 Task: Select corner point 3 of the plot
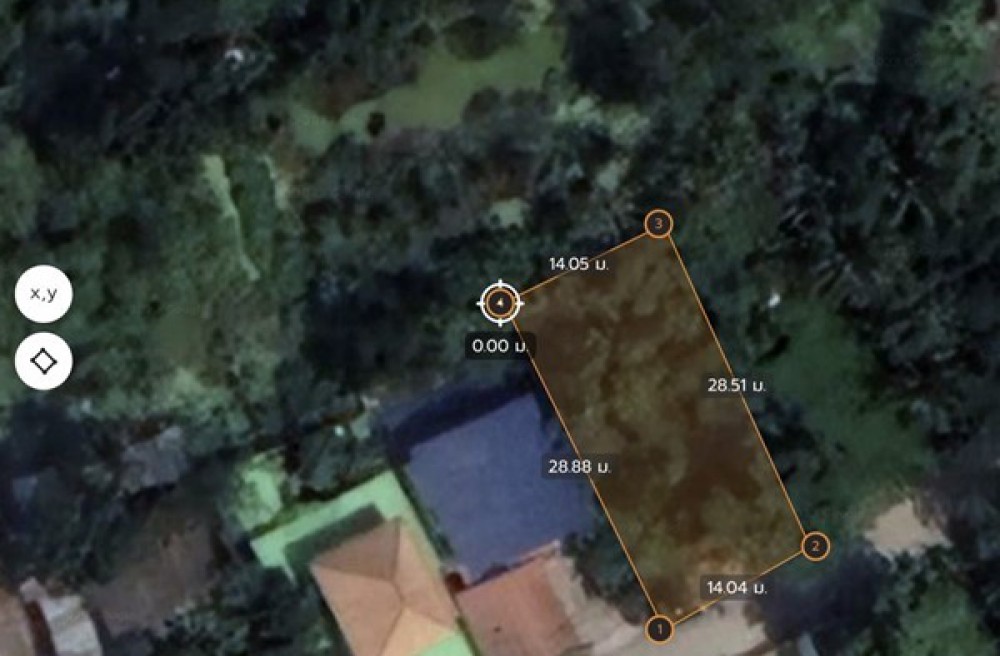pos(658,223)
